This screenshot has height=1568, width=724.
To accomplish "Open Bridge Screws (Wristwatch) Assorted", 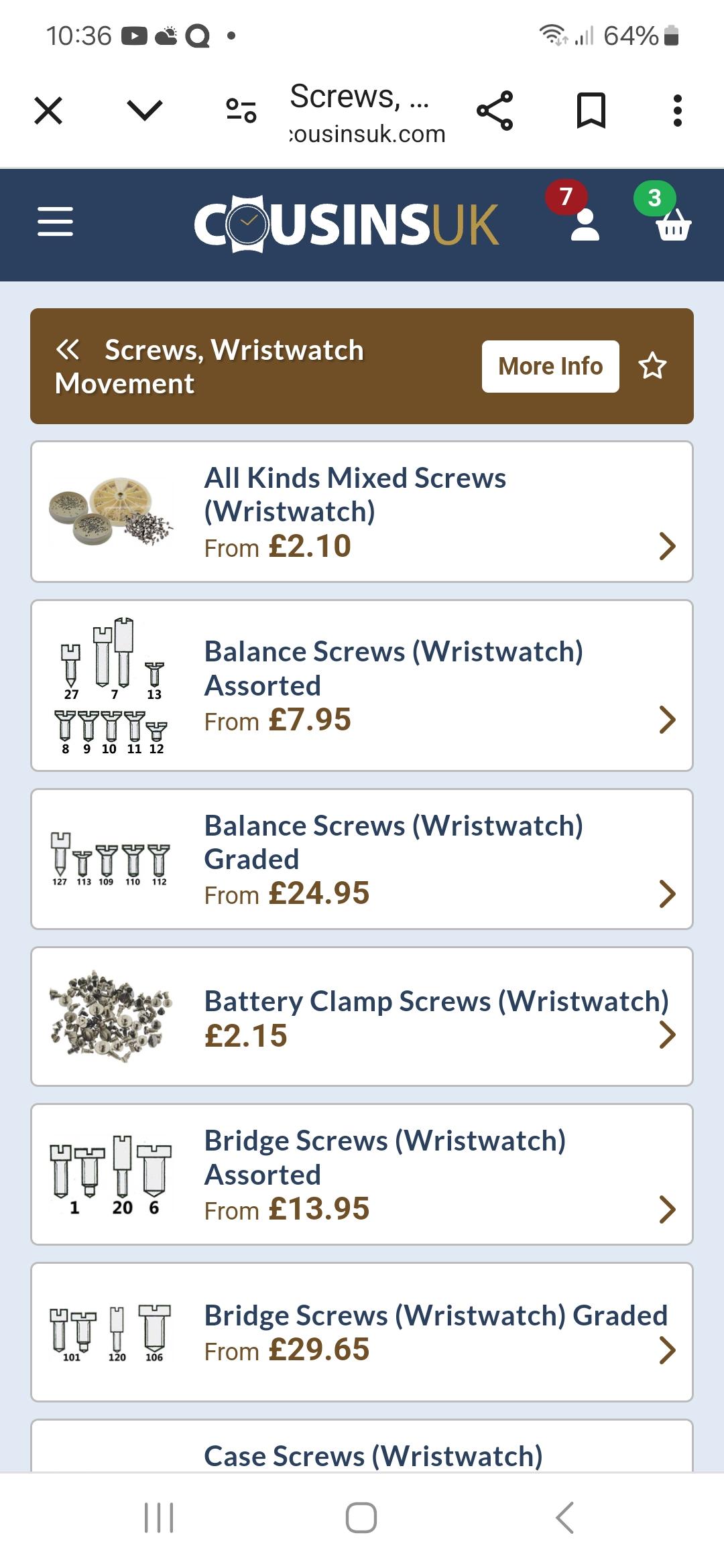I will (x=362, y=1175).
